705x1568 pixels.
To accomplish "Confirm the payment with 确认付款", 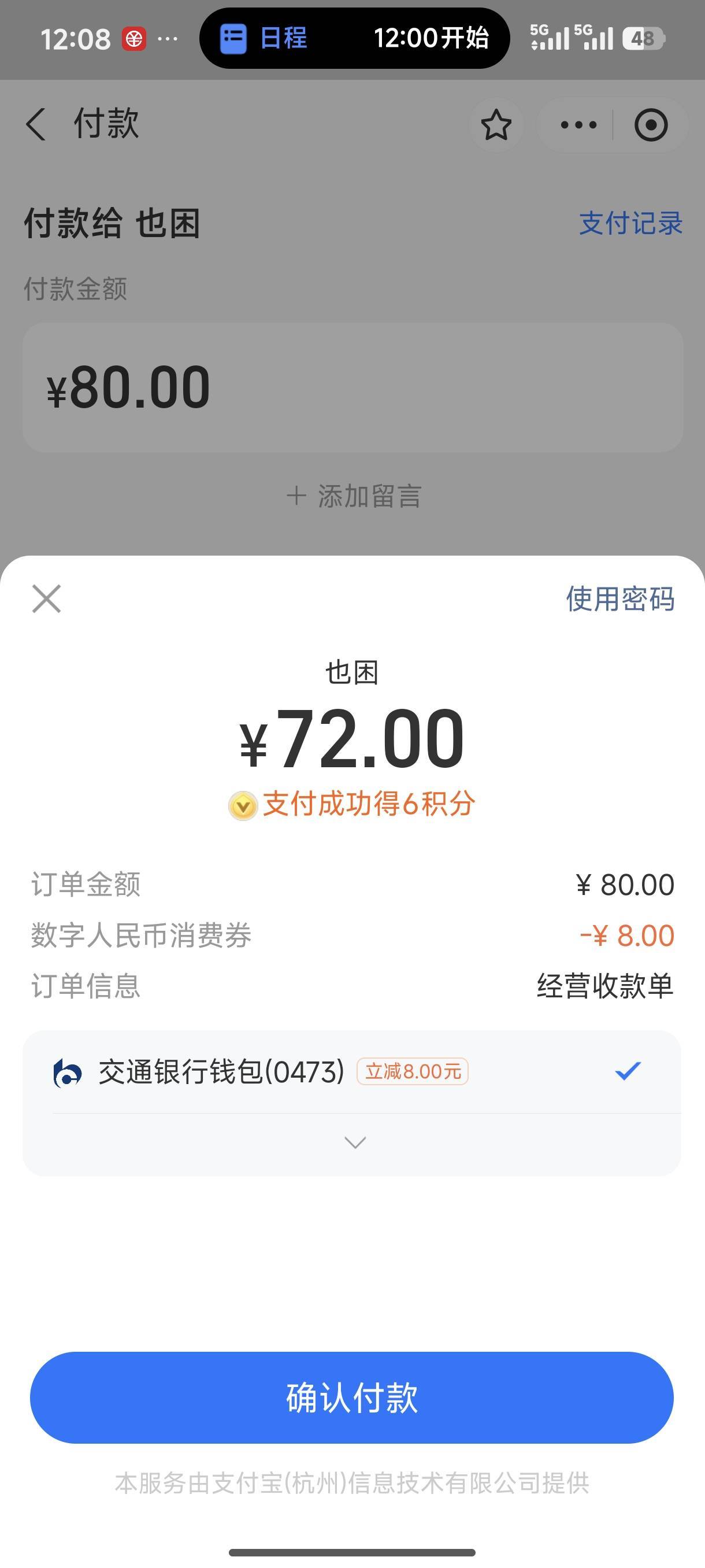I will [351, 1397].
